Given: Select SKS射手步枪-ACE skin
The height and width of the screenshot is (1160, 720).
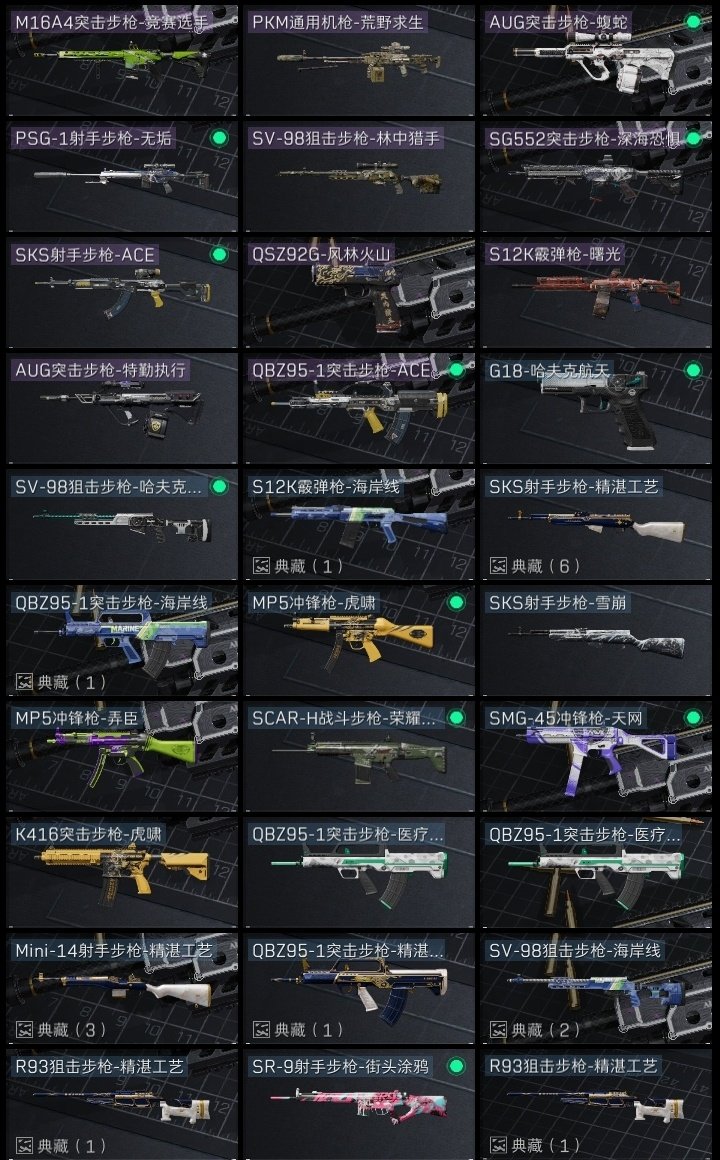Looking at the screenshot, I should point(122,290).
